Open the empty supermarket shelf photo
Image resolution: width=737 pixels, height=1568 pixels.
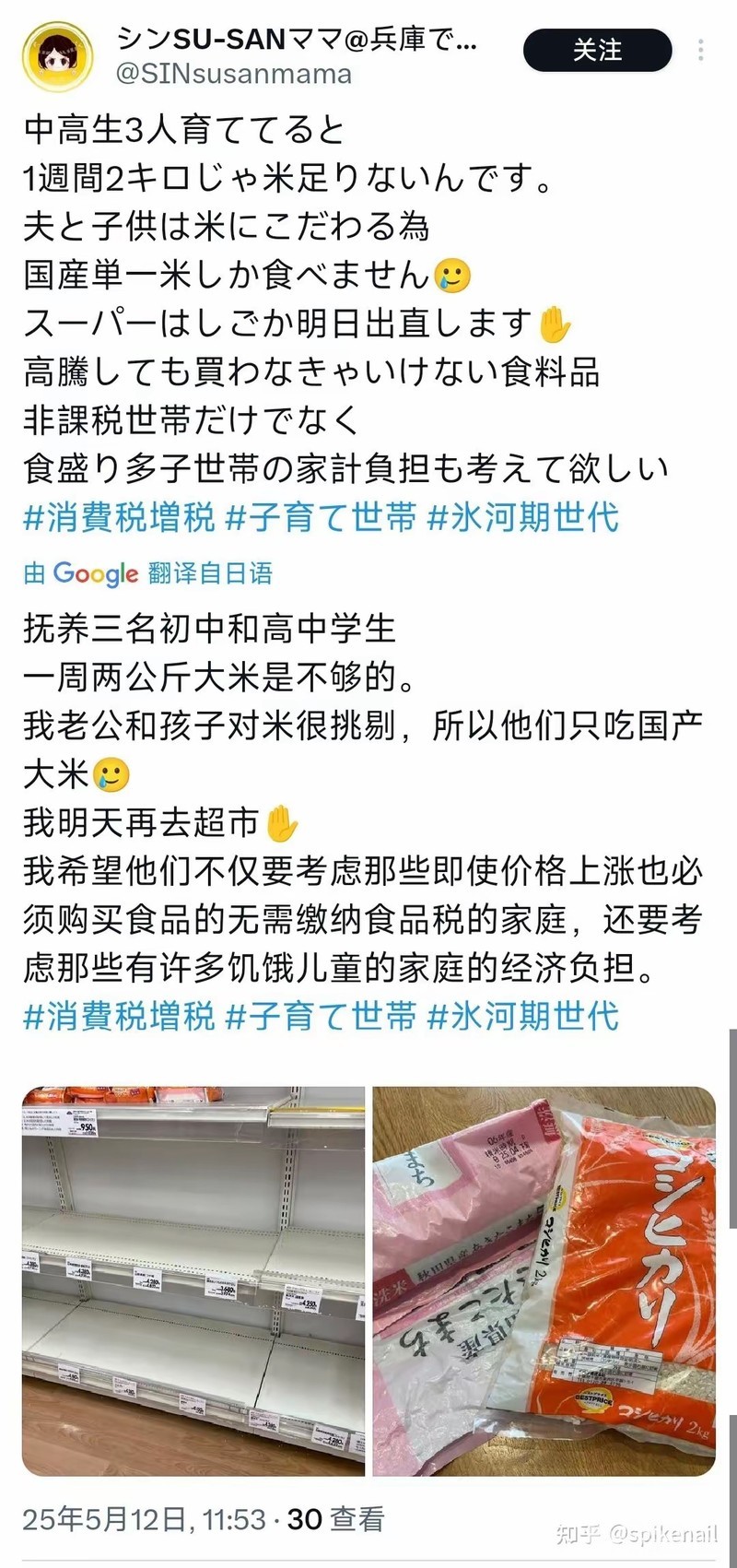[193, 1280]
